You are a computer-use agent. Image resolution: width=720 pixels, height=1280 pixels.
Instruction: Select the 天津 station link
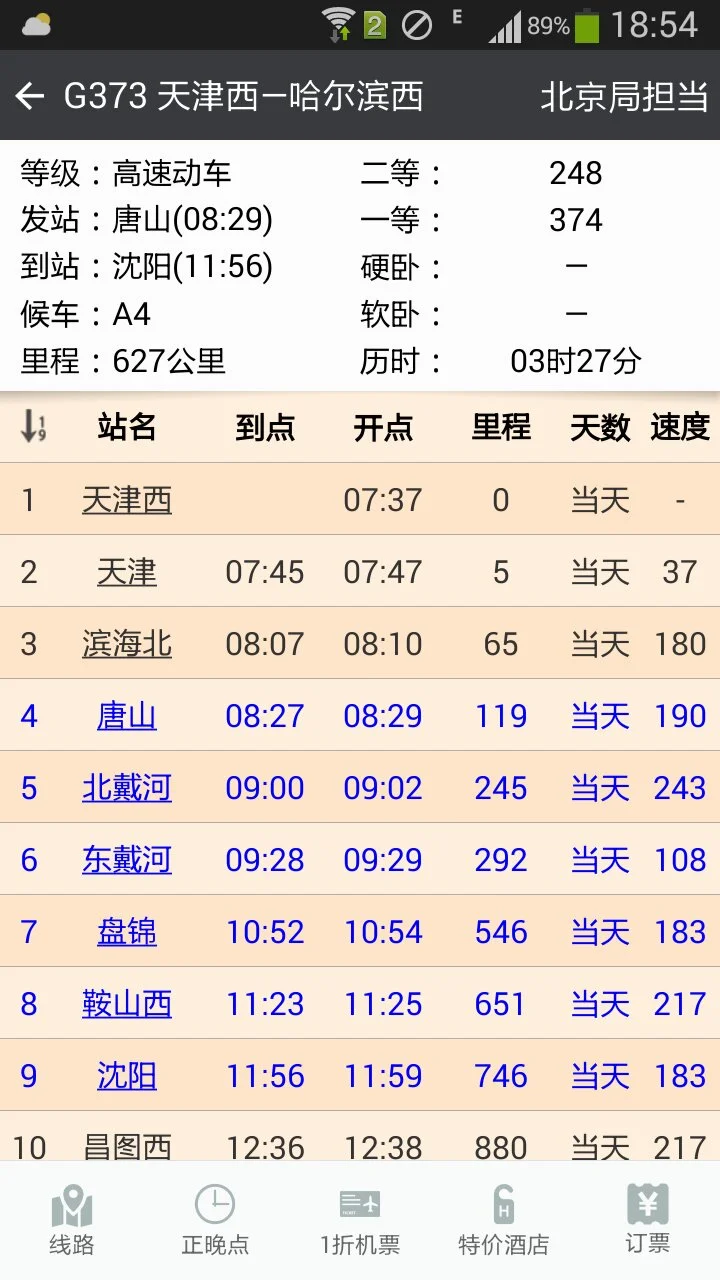(126, 572)
